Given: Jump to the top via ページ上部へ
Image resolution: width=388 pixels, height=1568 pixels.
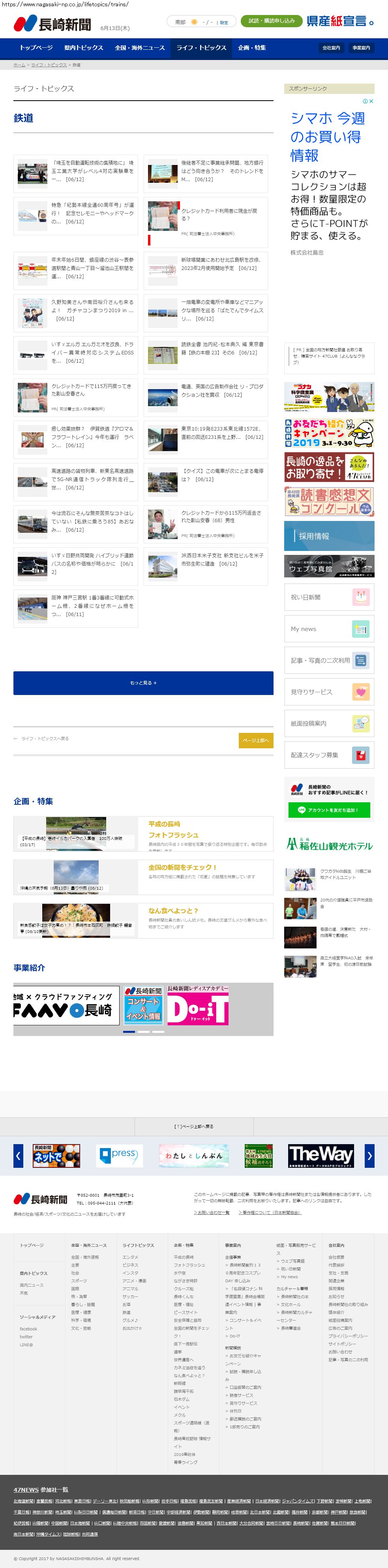Looking at the screenshot, I should click(255, 740).
